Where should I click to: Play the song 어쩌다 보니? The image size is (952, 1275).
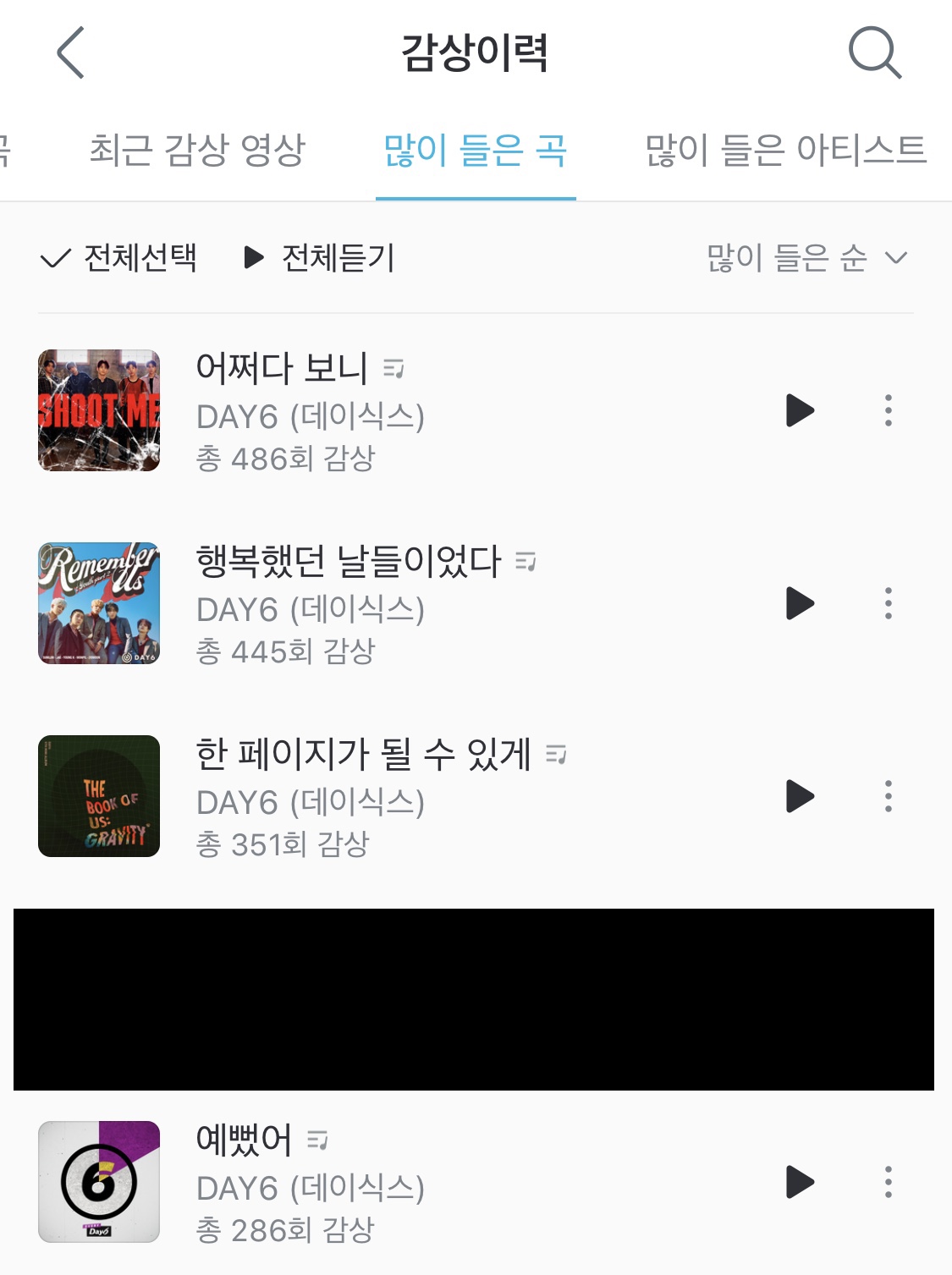(799, 411)
